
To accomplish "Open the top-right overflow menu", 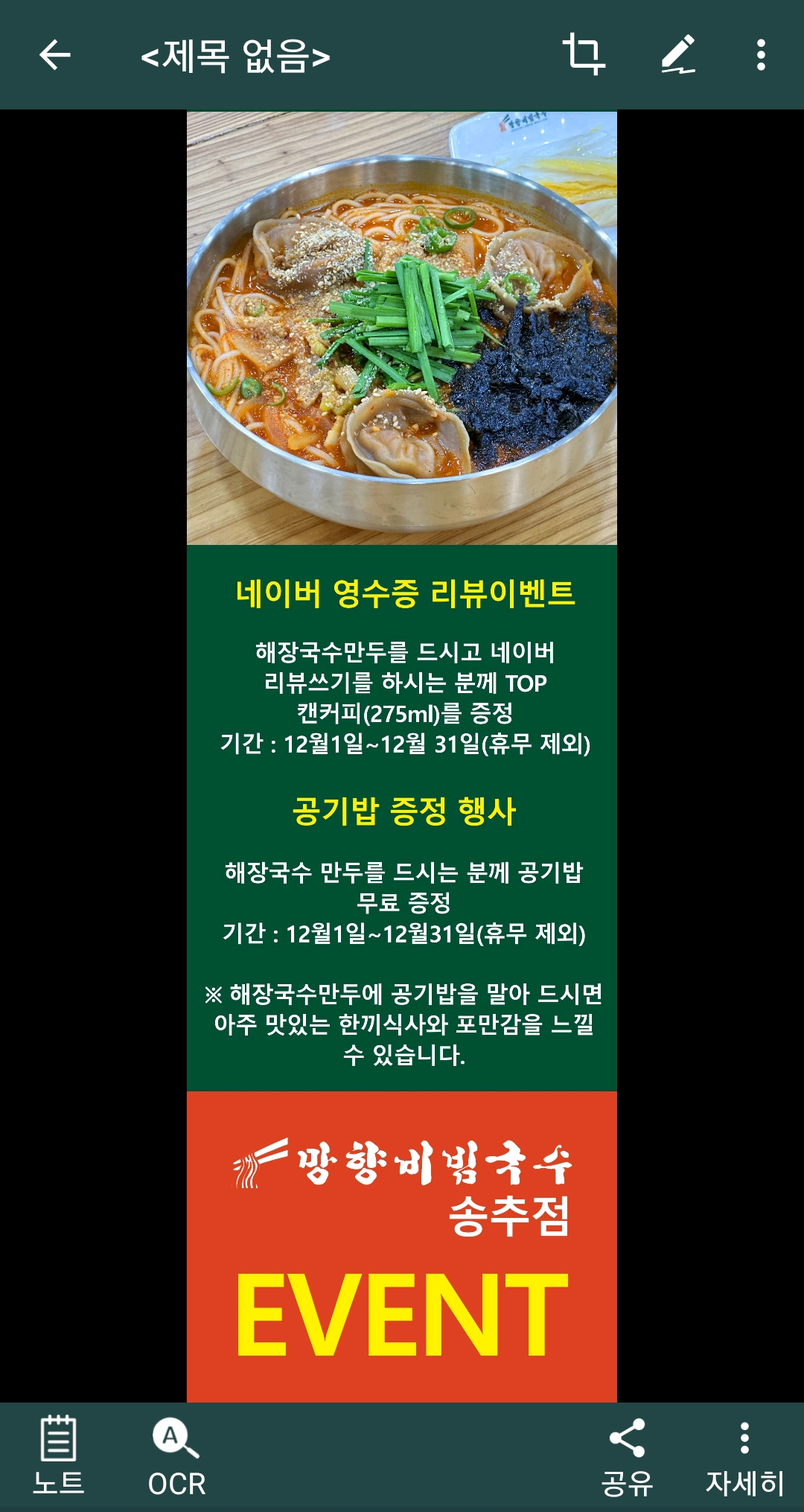I will 760,55.
